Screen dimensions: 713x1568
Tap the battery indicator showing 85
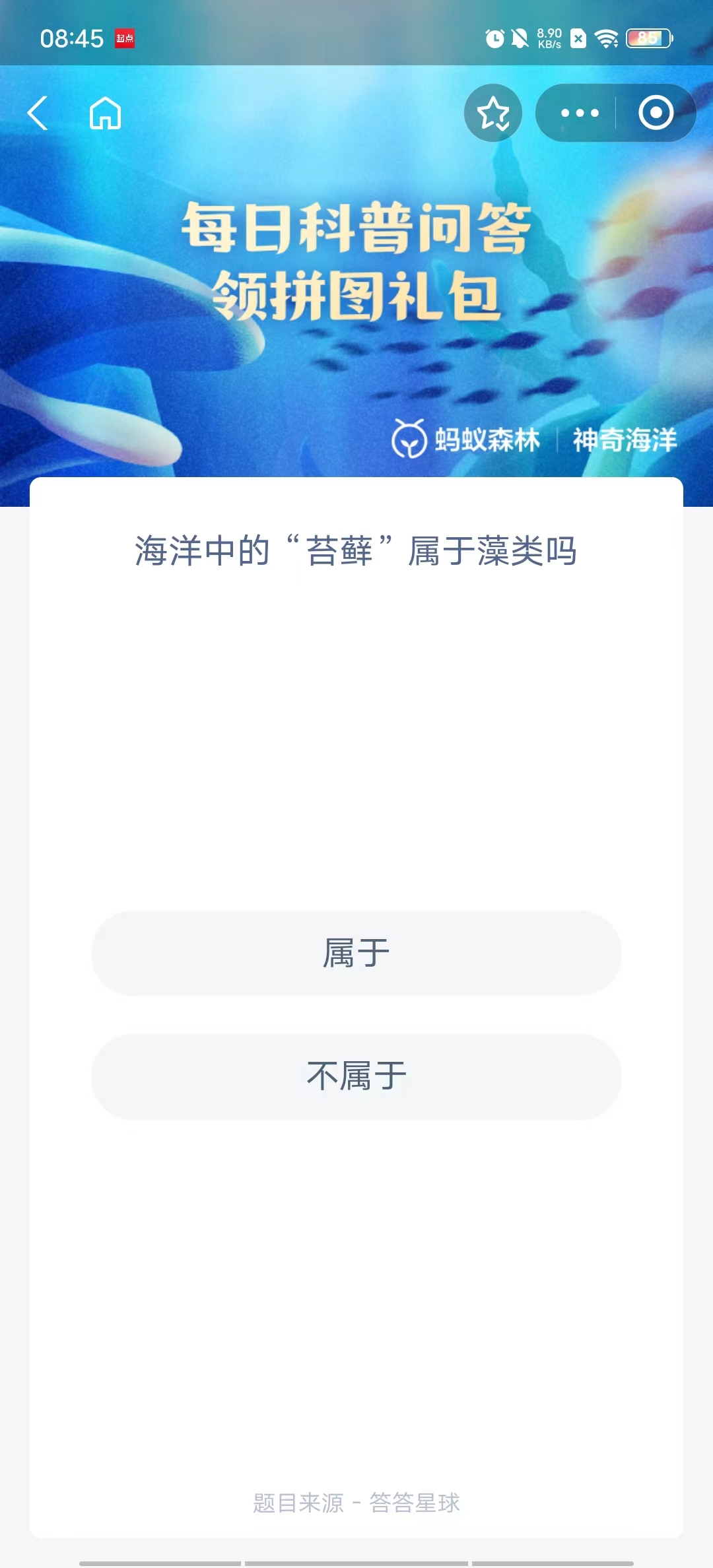pos(646,38)
